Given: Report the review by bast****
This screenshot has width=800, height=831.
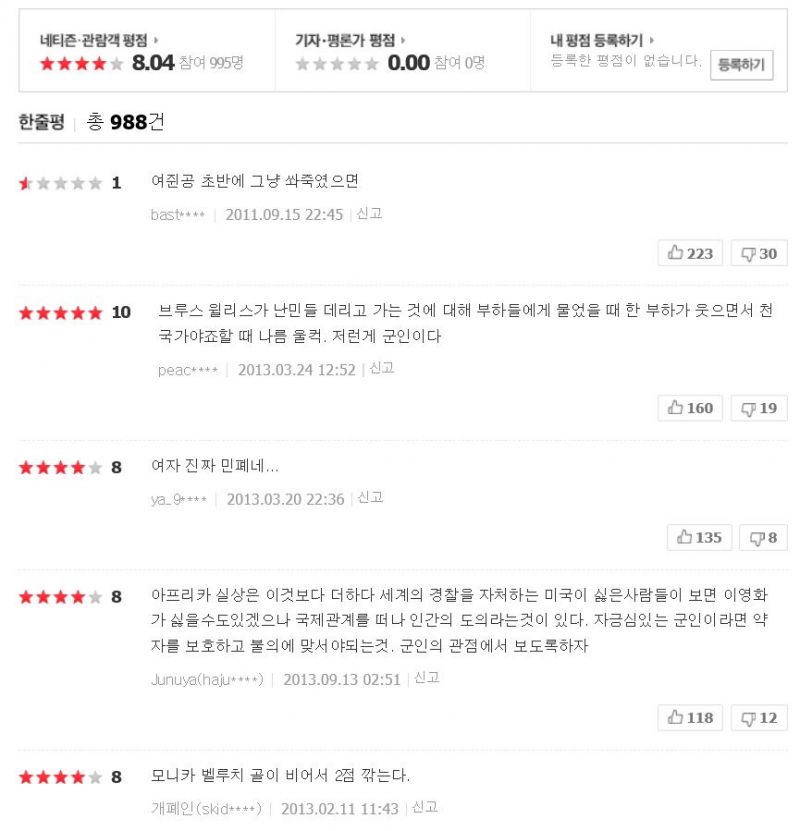Looking at the screenshot, I should click(369, 214).
